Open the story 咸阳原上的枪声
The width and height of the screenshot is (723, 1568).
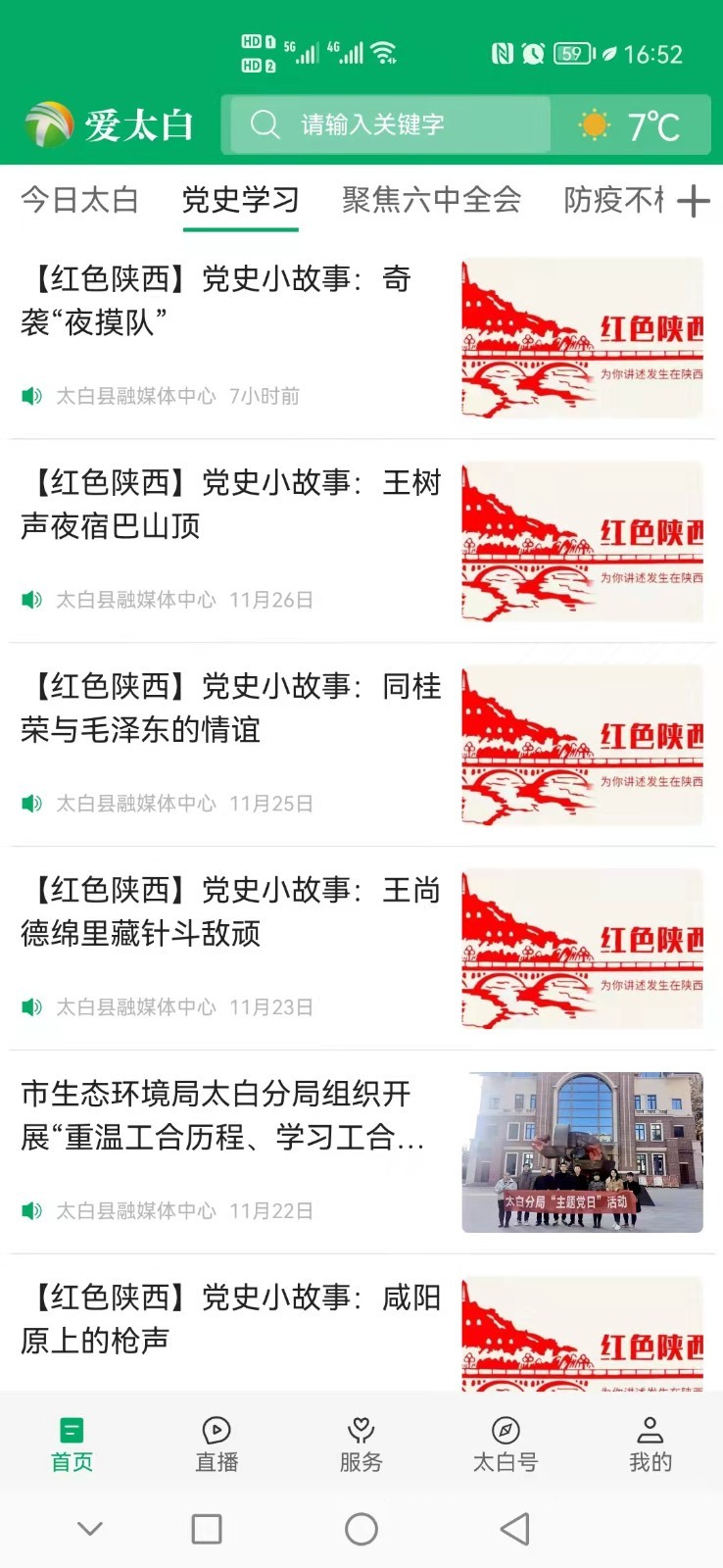pos(230,1318)
